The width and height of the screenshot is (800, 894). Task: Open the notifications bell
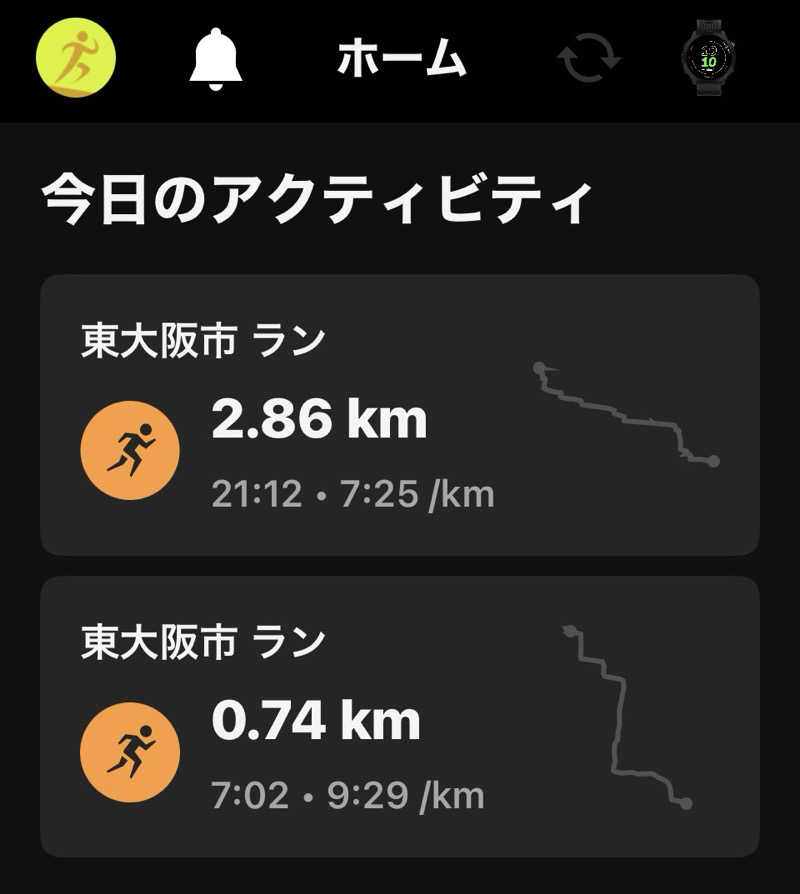(x=216, y=60)
